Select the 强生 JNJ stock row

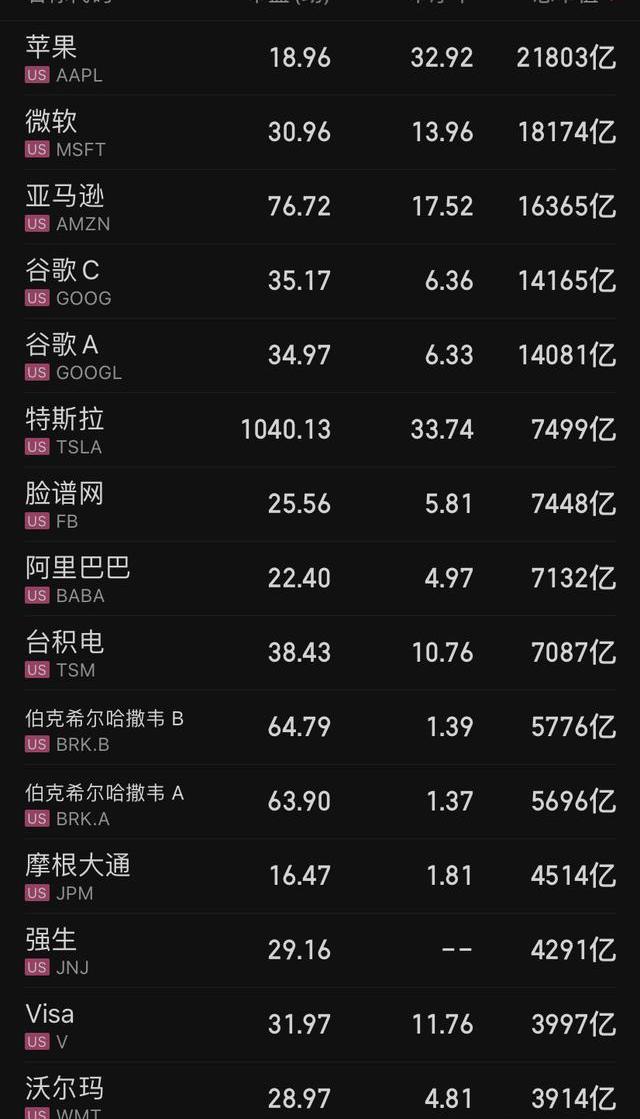[x=320, y=950]
